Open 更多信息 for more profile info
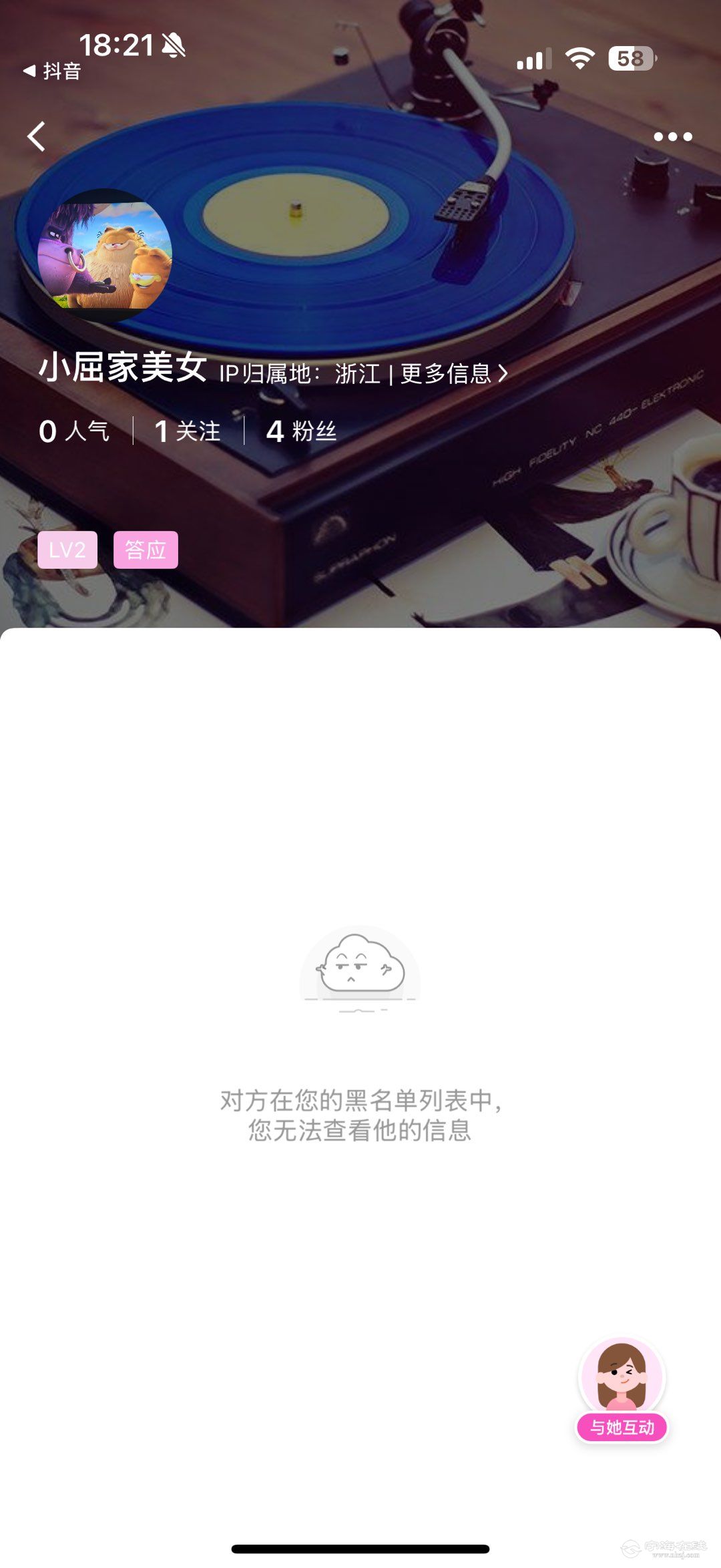 (454, 374)
